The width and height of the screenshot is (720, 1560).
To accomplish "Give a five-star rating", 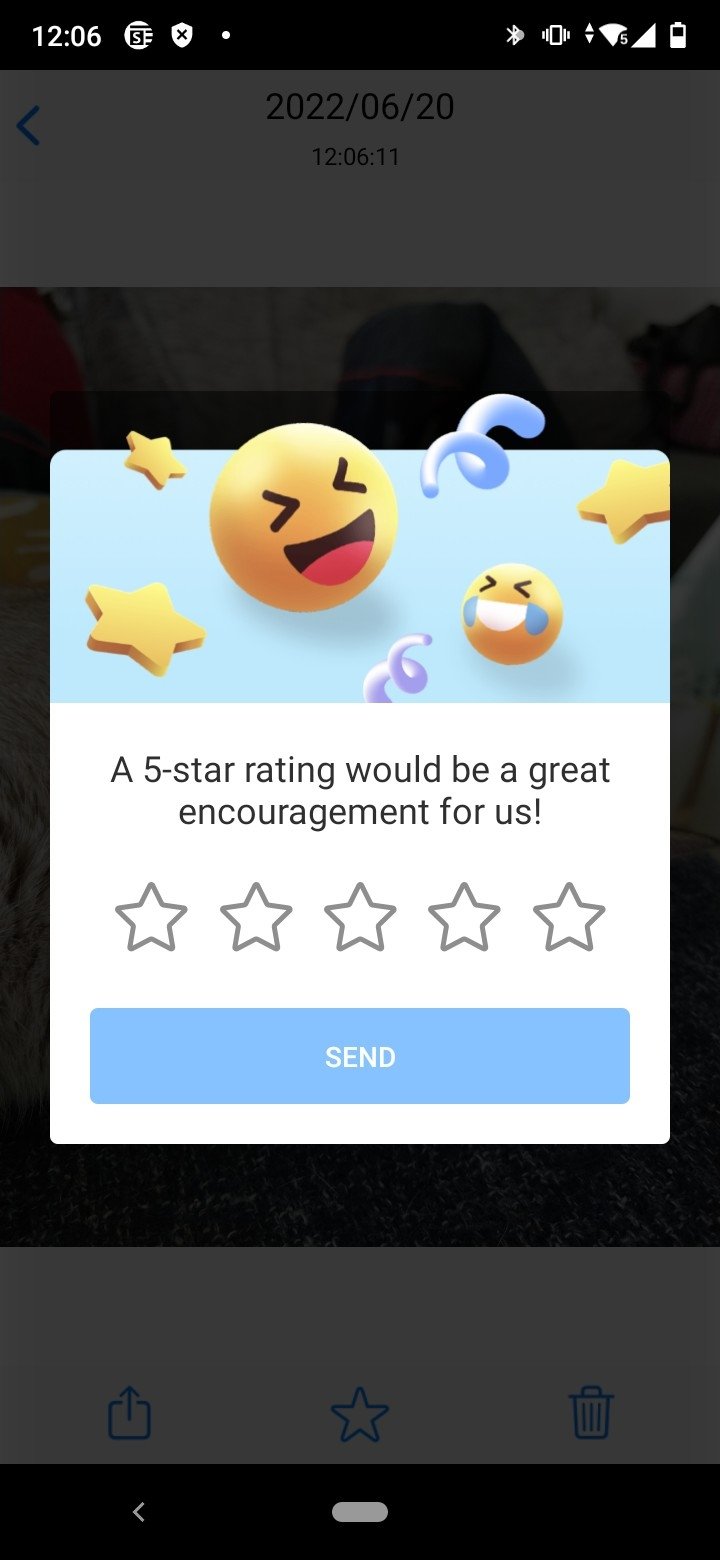I will pos(569,916).
